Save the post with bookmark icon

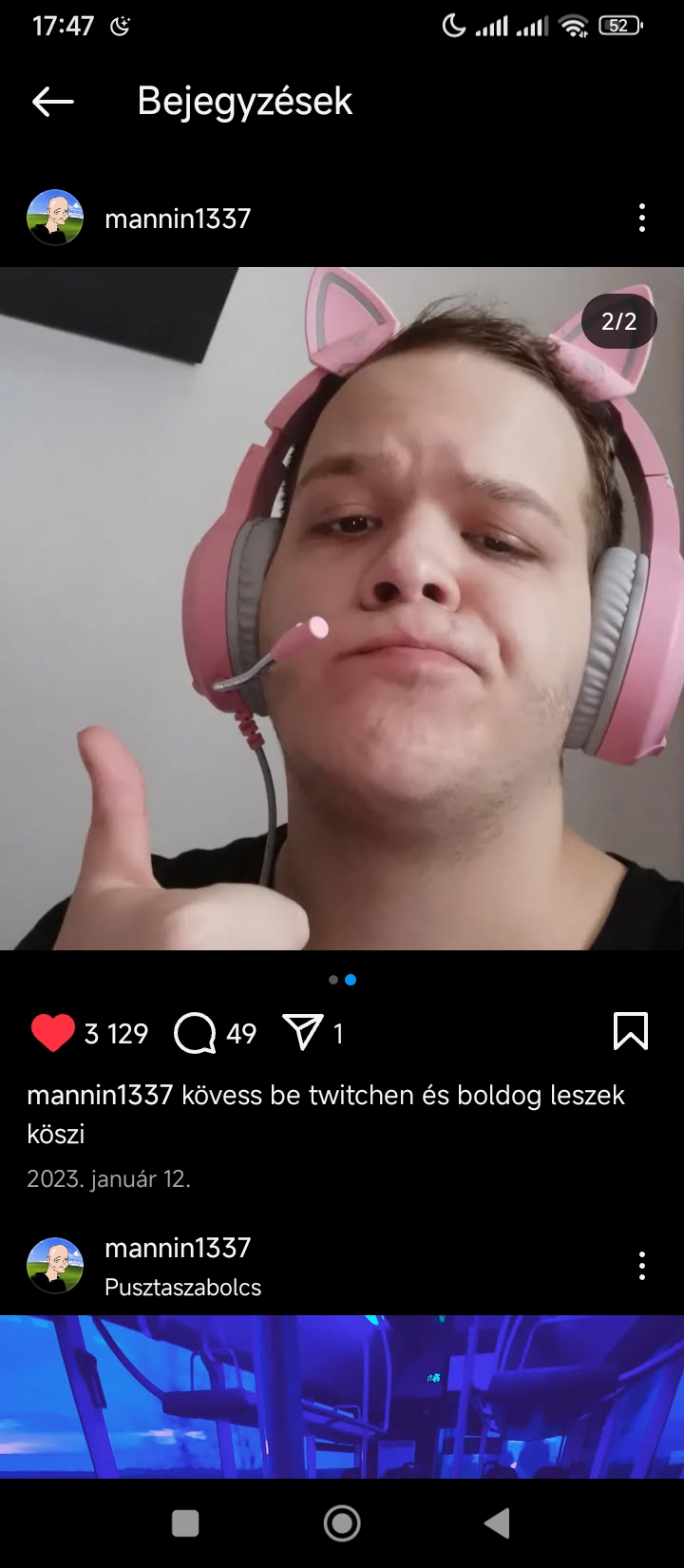[x=631, y=1031]
